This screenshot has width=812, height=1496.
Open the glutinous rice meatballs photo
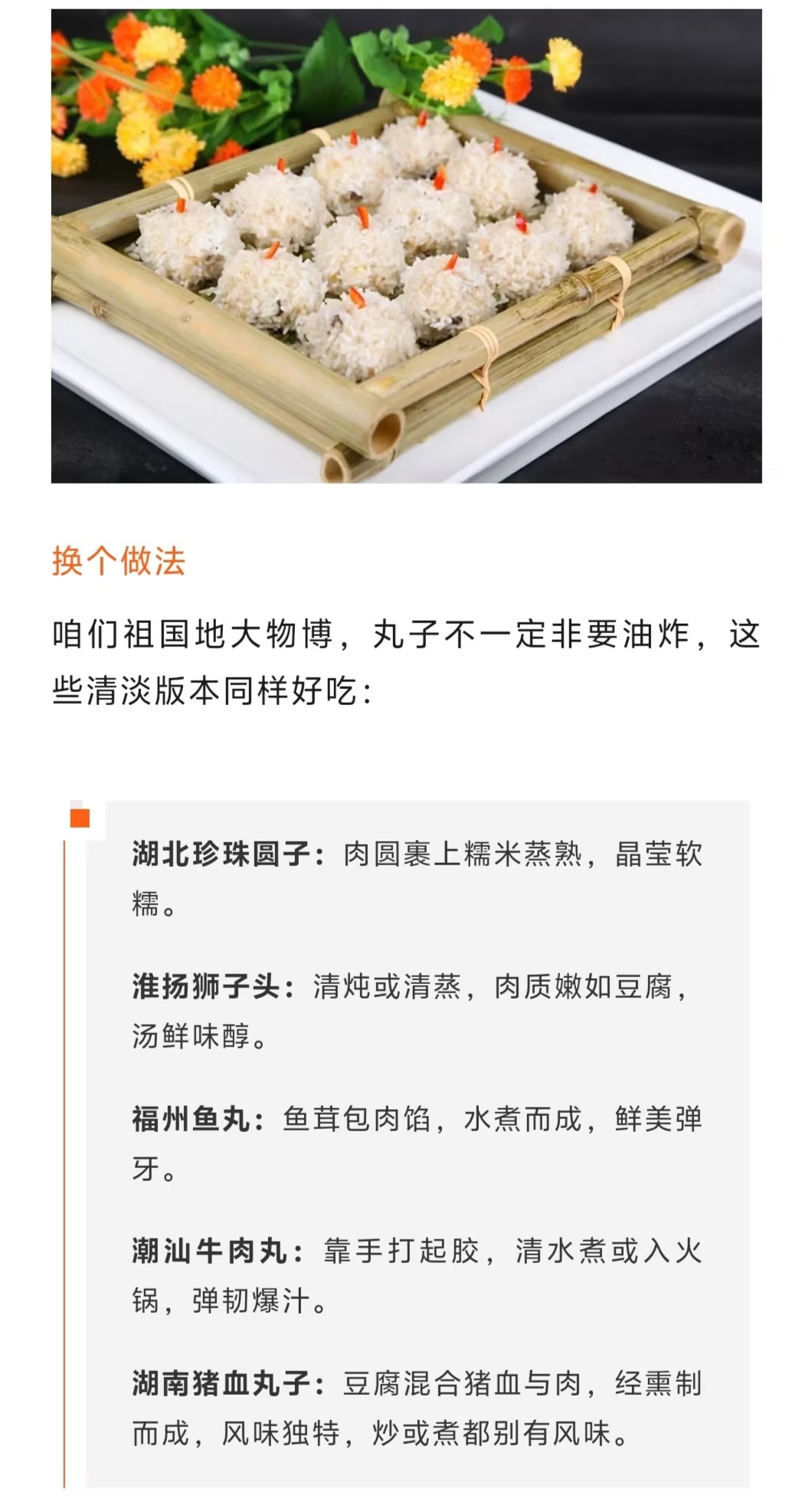[406, 245]
